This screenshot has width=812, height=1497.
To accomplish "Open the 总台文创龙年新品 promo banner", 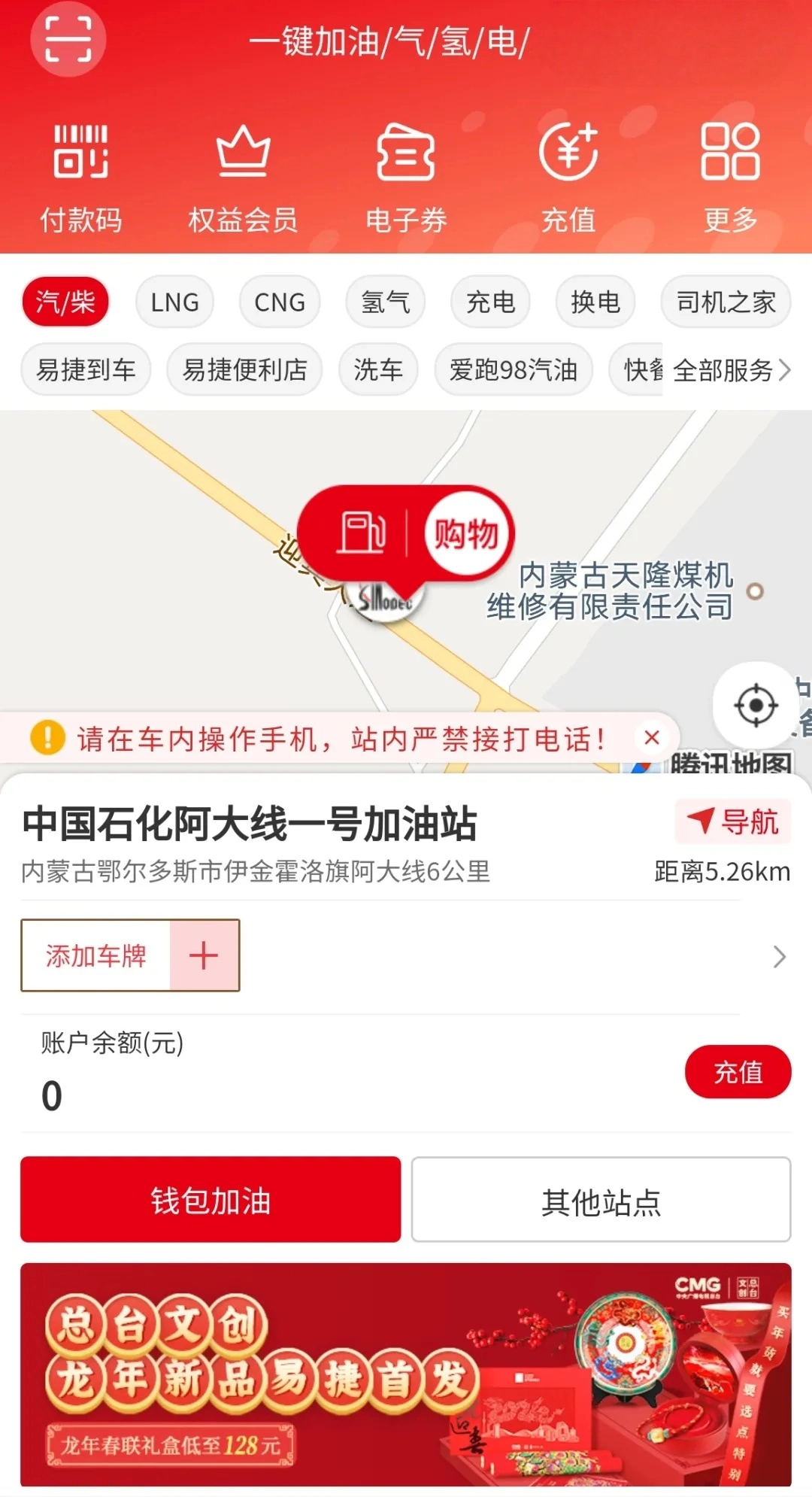I will [x=406, y=1374].
